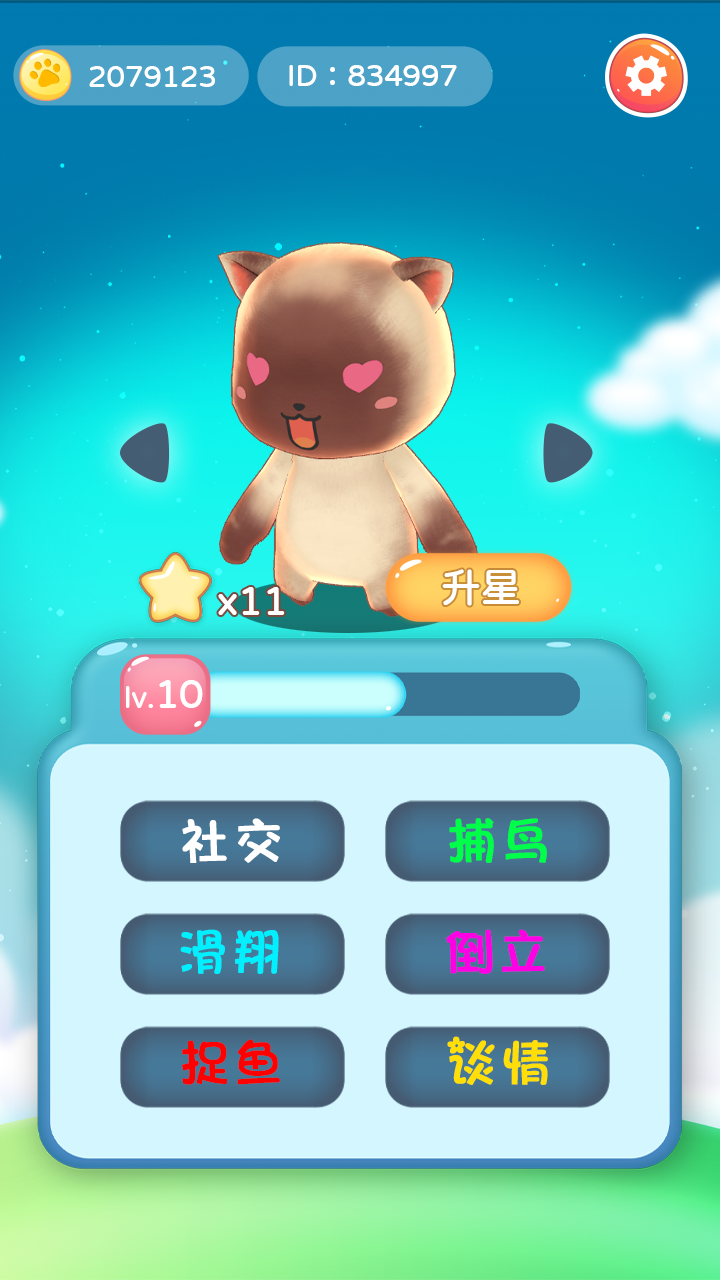Screen dimensions: 720x1280
Task: Select the 社交 action button
Action: [x=232, y=841]
